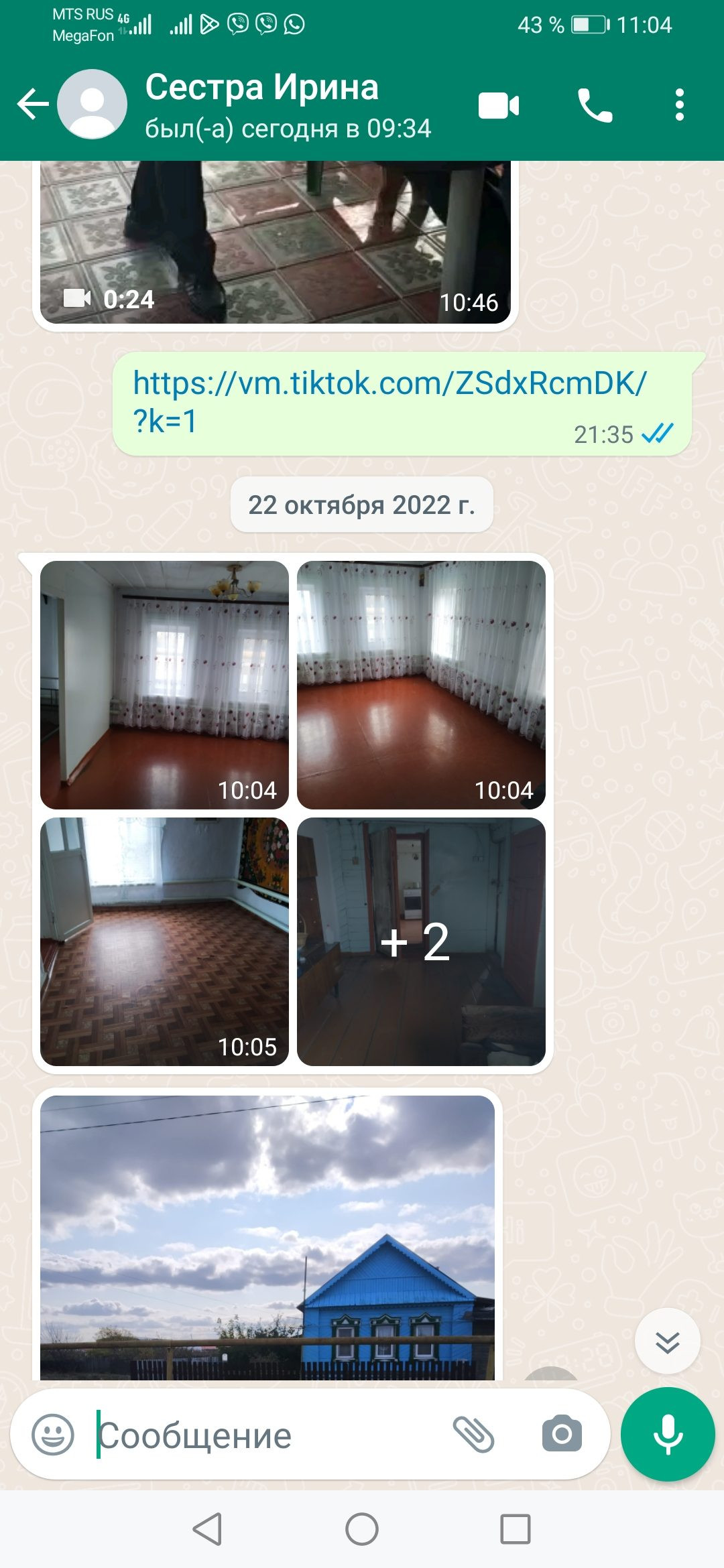Open the emoji picker
The height and width of the screenshot is (1568, 724).
[x=53, y=1435]
